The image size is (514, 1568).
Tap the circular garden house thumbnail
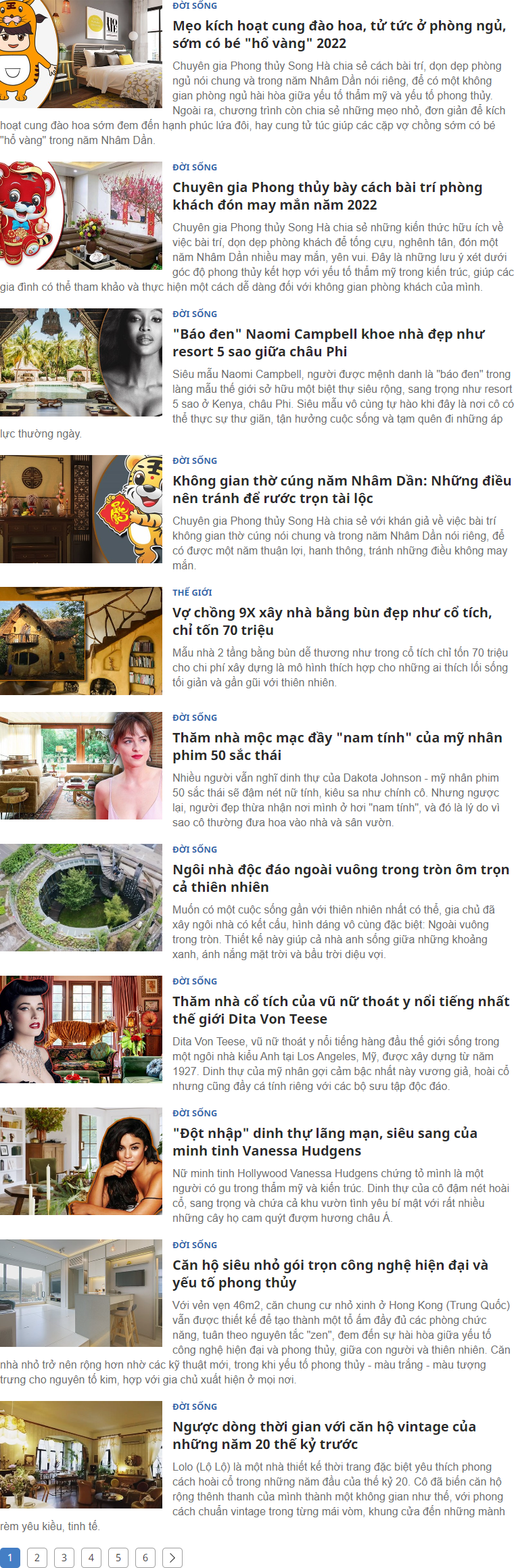click(x=81, y=898)
